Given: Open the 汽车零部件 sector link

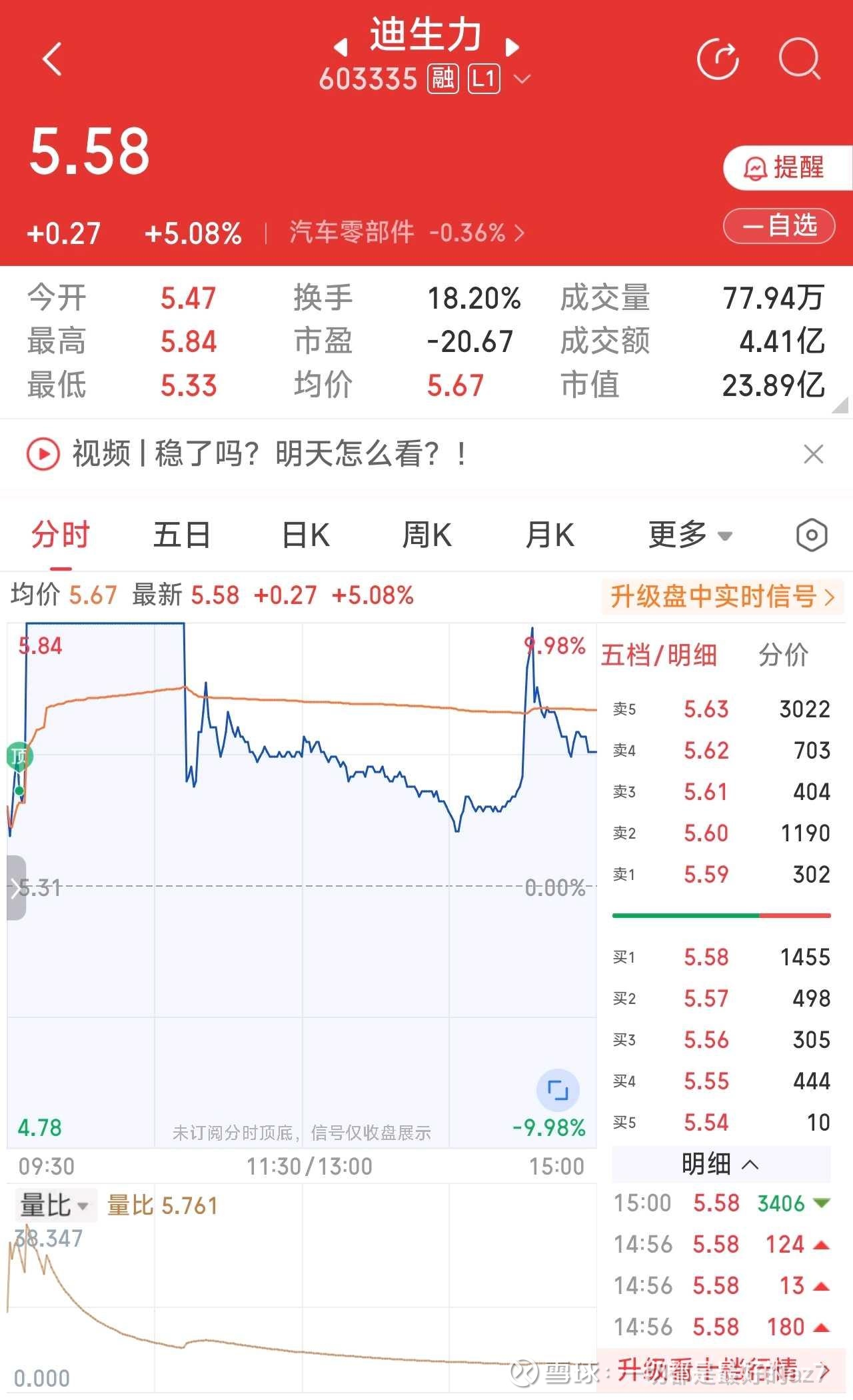Looking at the screenshot, I should pyautogui.click(x=407, y=233).
